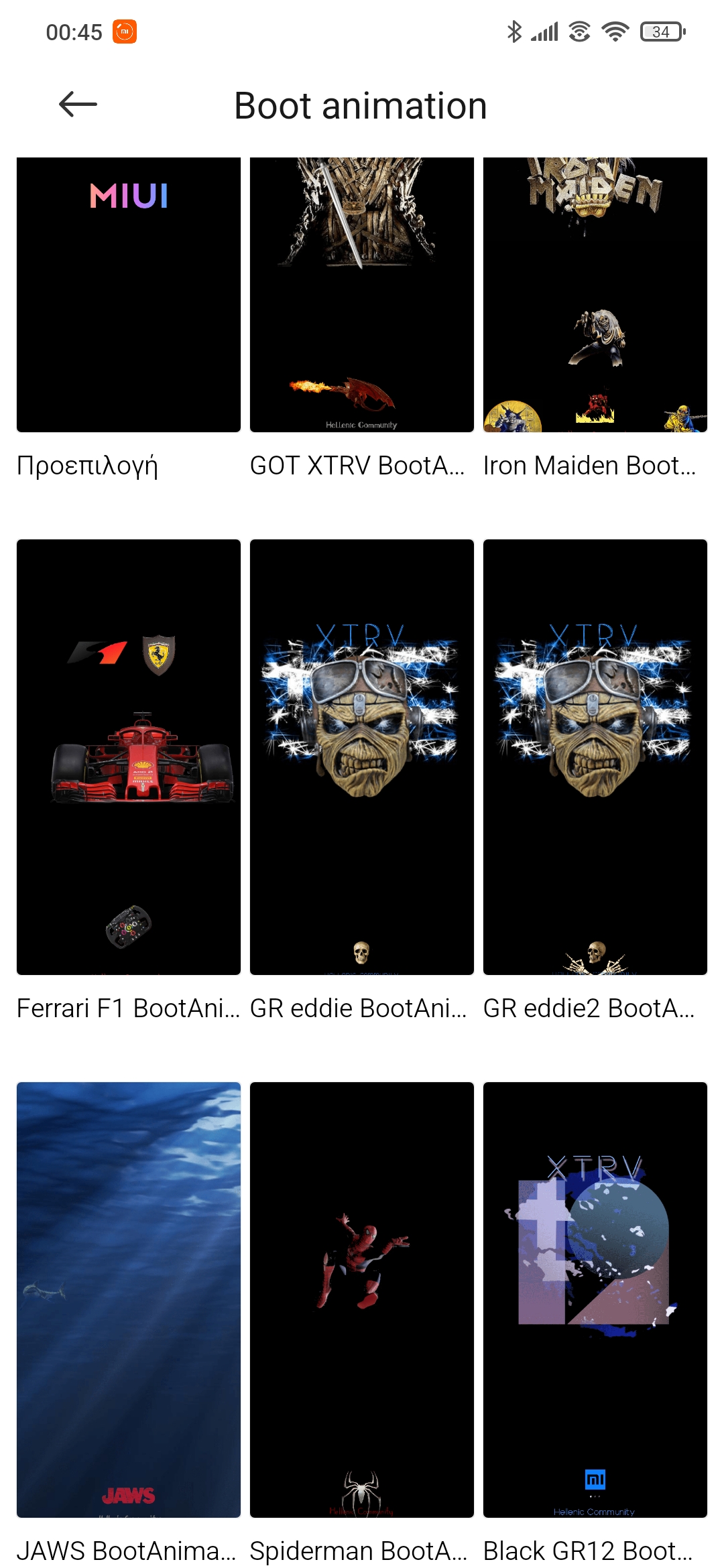Select the default MIUI boot animation
This screenshot has width=724, height=1568.
[x=128, y=295]
